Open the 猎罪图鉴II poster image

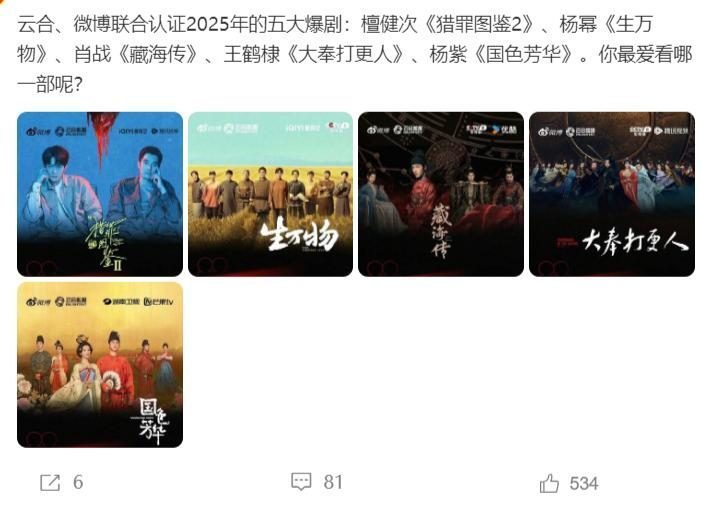pos(99,194)
